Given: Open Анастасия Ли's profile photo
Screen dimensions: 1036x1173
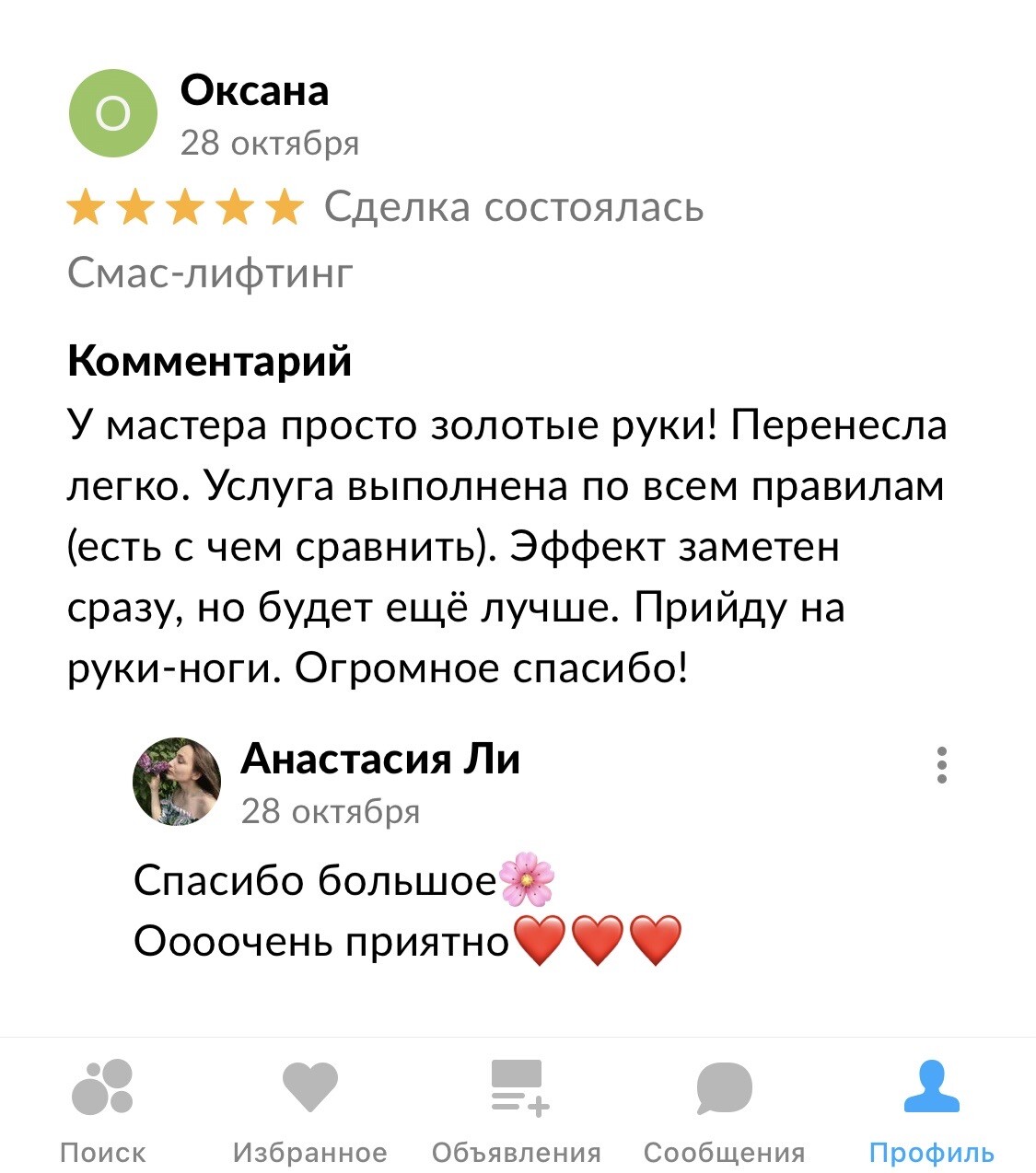Looking at the screenshot, I should click(178, 781).
